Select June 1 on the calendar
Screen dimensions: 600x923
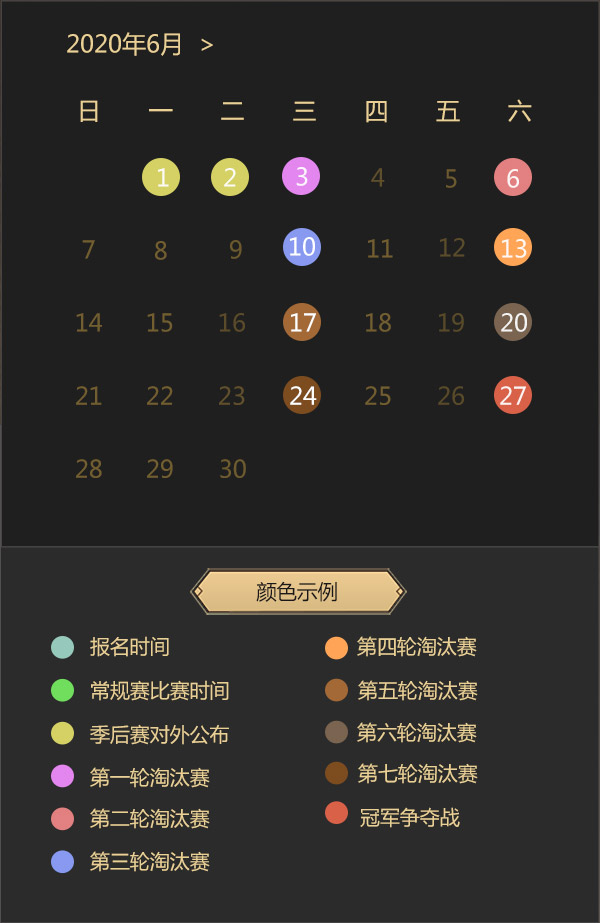(x=161, y=177)
